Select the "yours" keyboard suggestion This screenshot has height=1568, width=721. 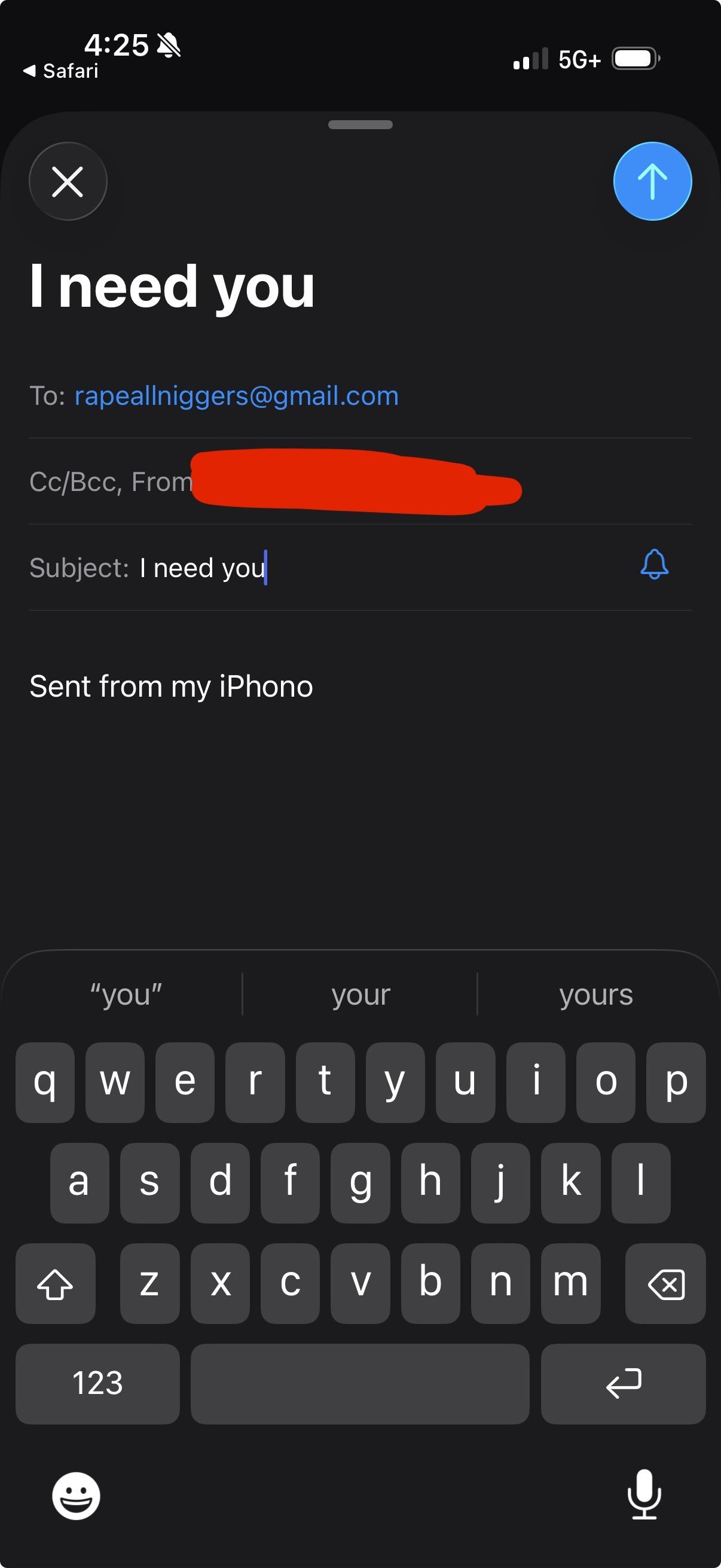[595, 995]
